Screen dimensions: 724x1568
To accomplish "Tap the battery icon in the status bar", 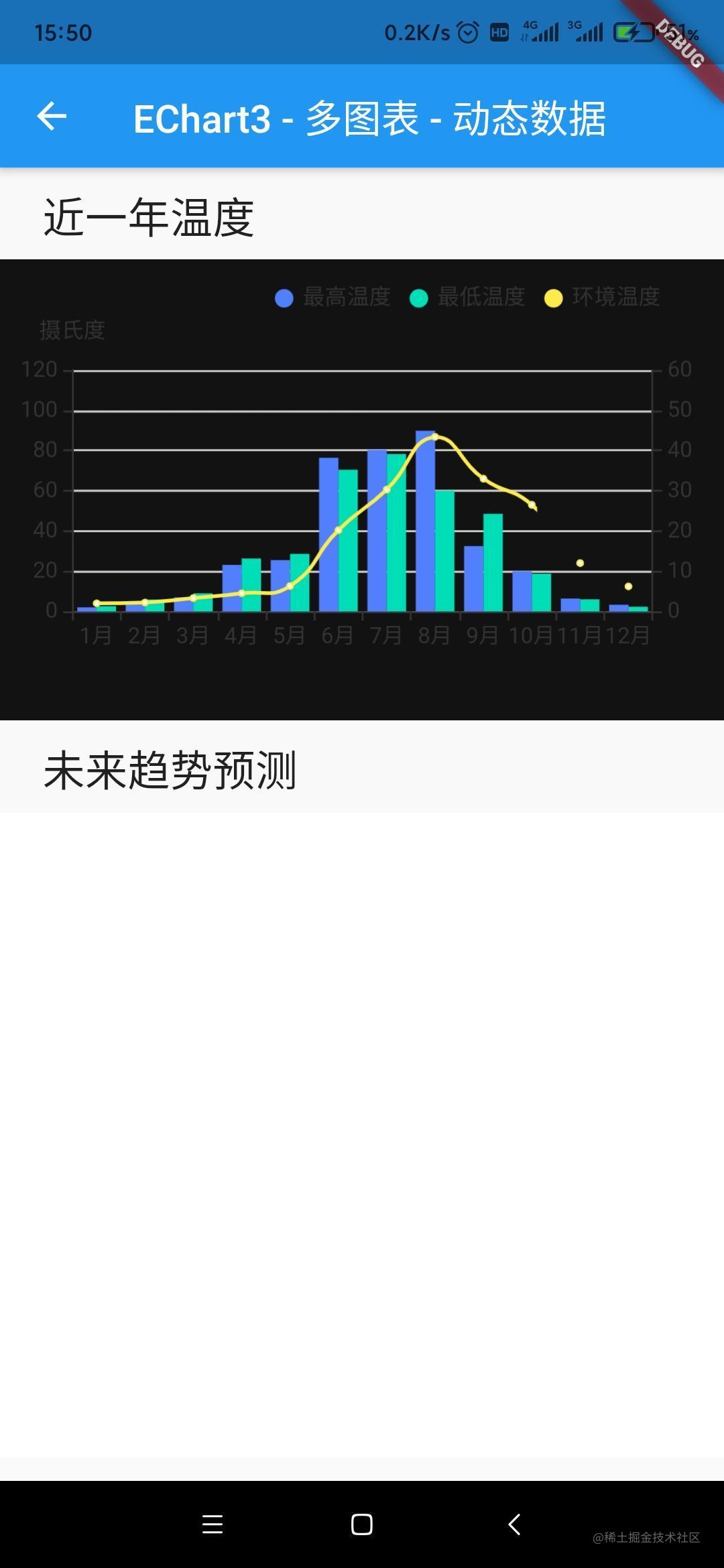I will coord(633,31).
